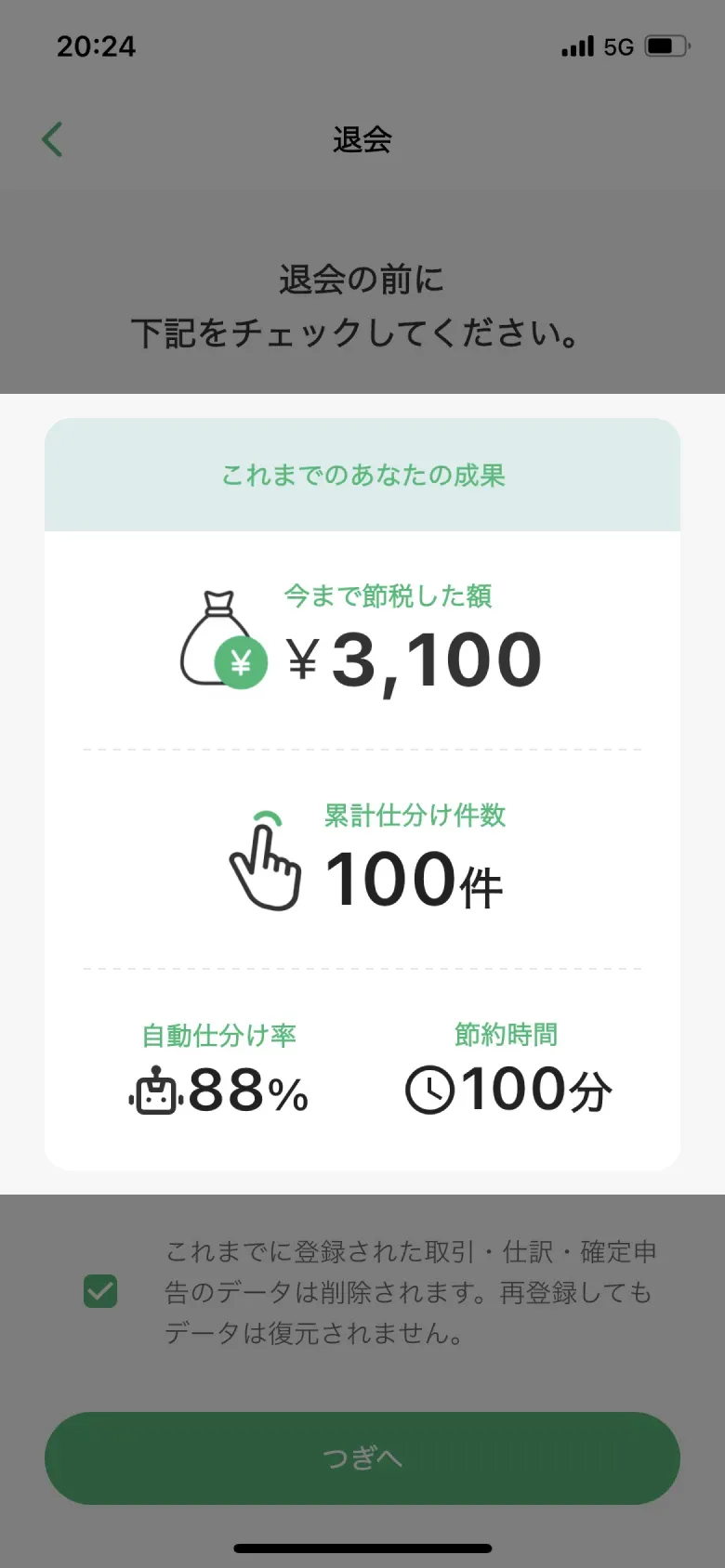Tap the robot auto-sorting icon
Screen dimensions: 725x1568
tap(154, 1093)
